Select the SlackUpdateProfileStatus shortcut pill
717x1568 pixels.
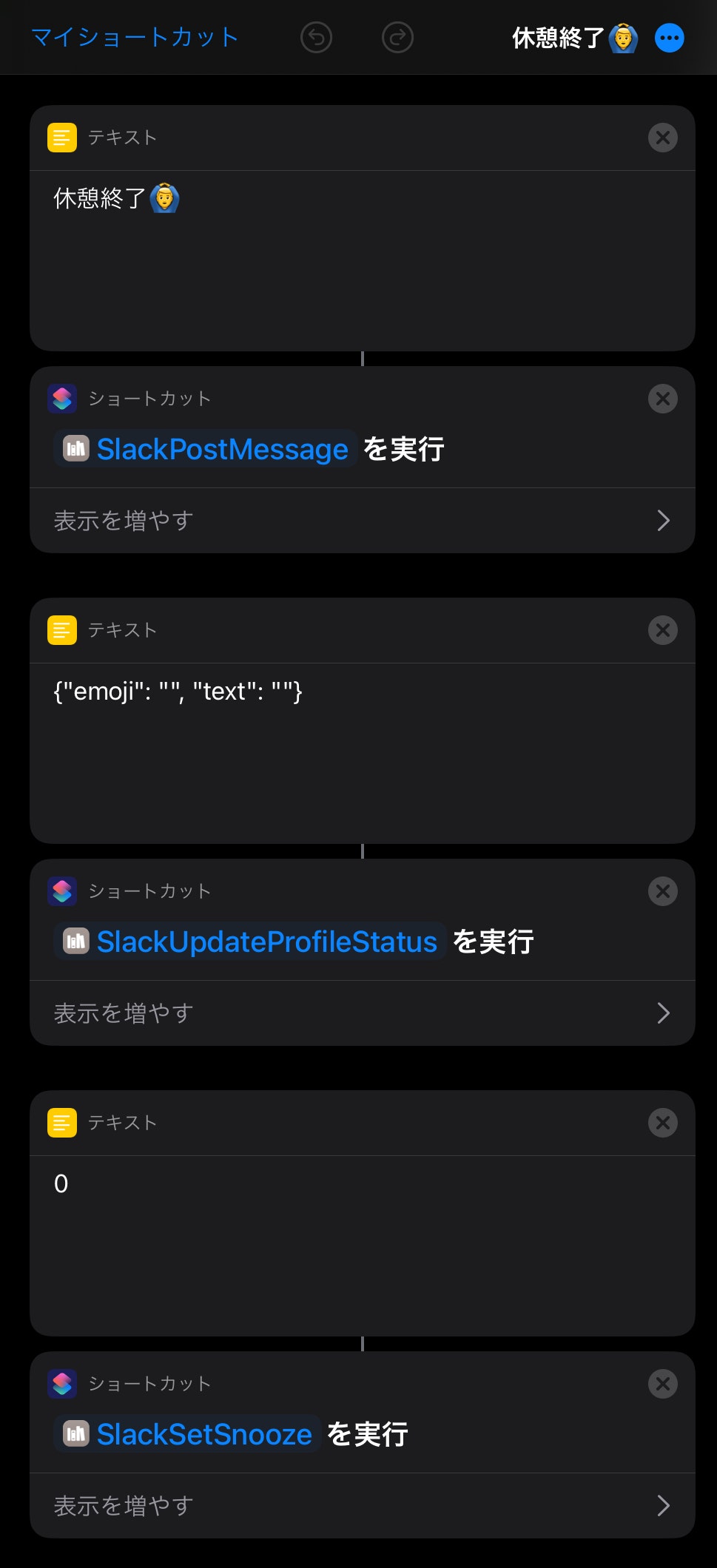(x=250, y=942)
